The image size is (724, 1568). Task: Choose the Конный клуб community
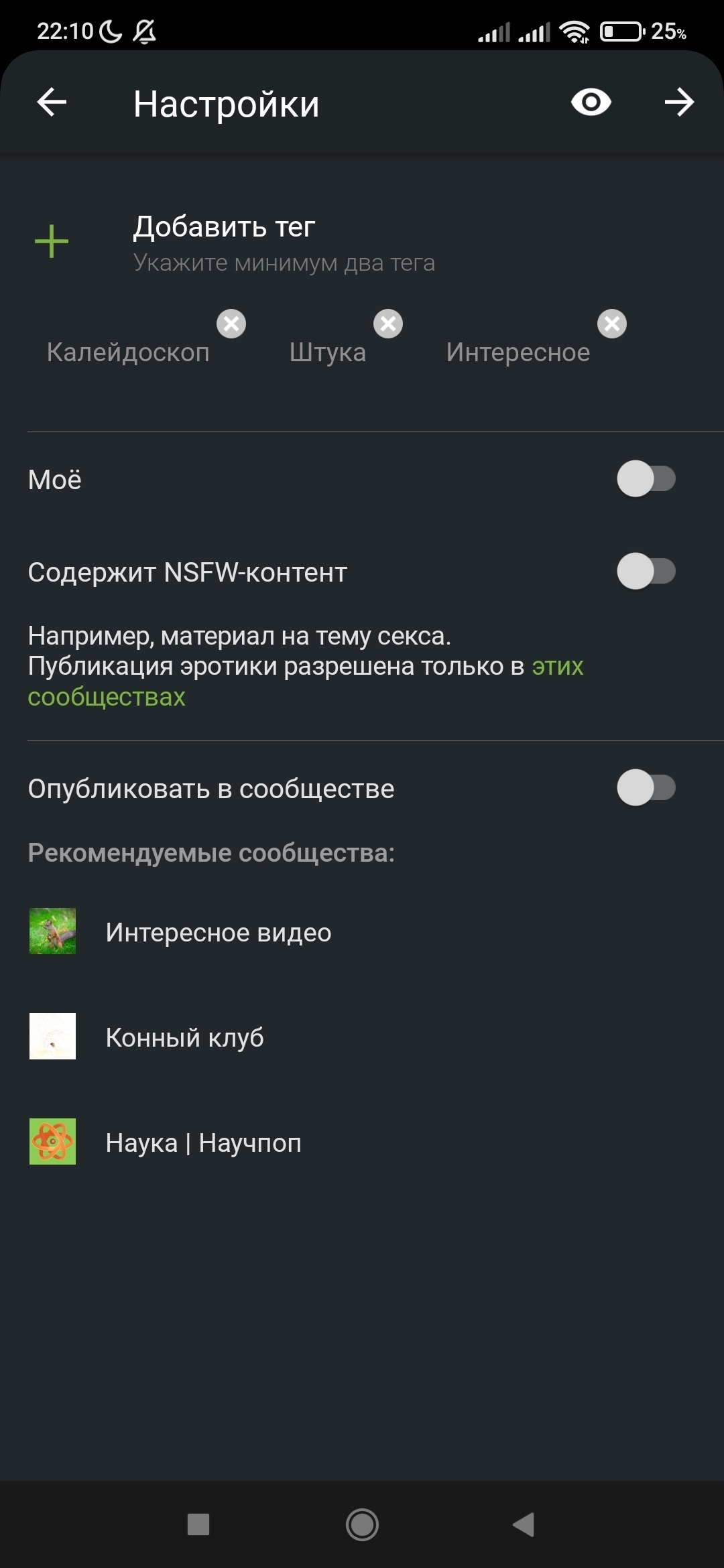click(184, 1037)
